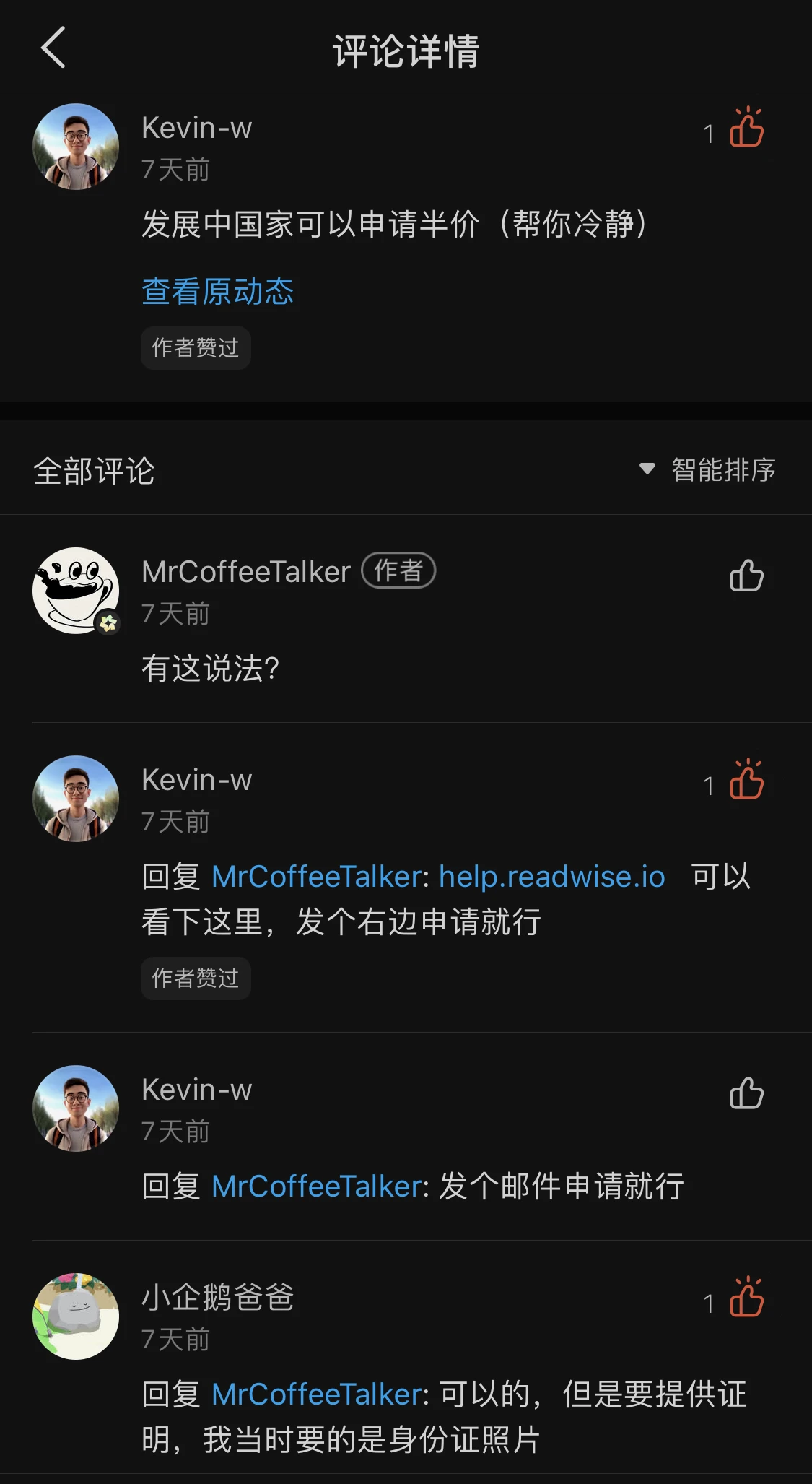
Task: Open the 查看原动态 link
Action: click(x=217, y=292)
